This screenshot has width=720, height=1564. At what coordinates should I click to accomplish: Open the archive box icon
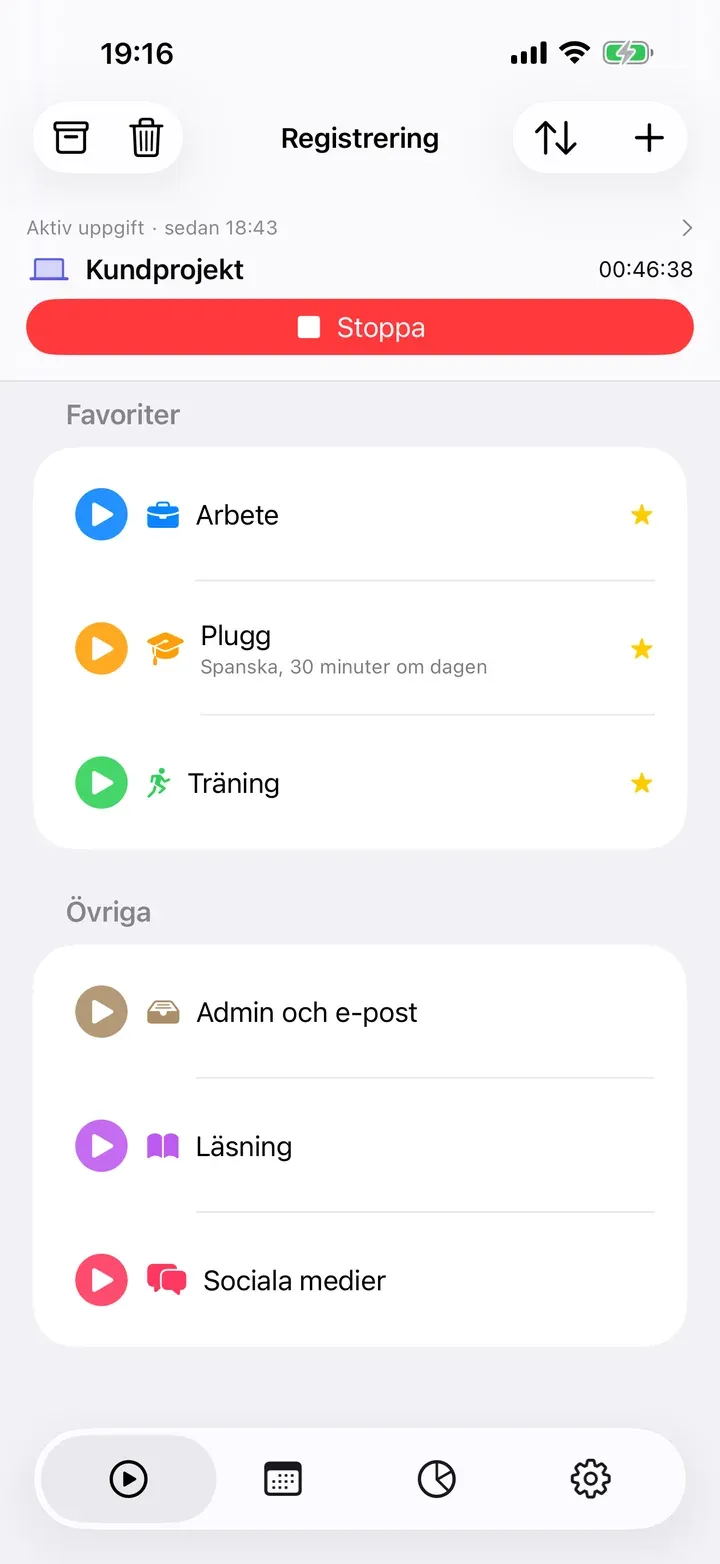pos(71,138)
